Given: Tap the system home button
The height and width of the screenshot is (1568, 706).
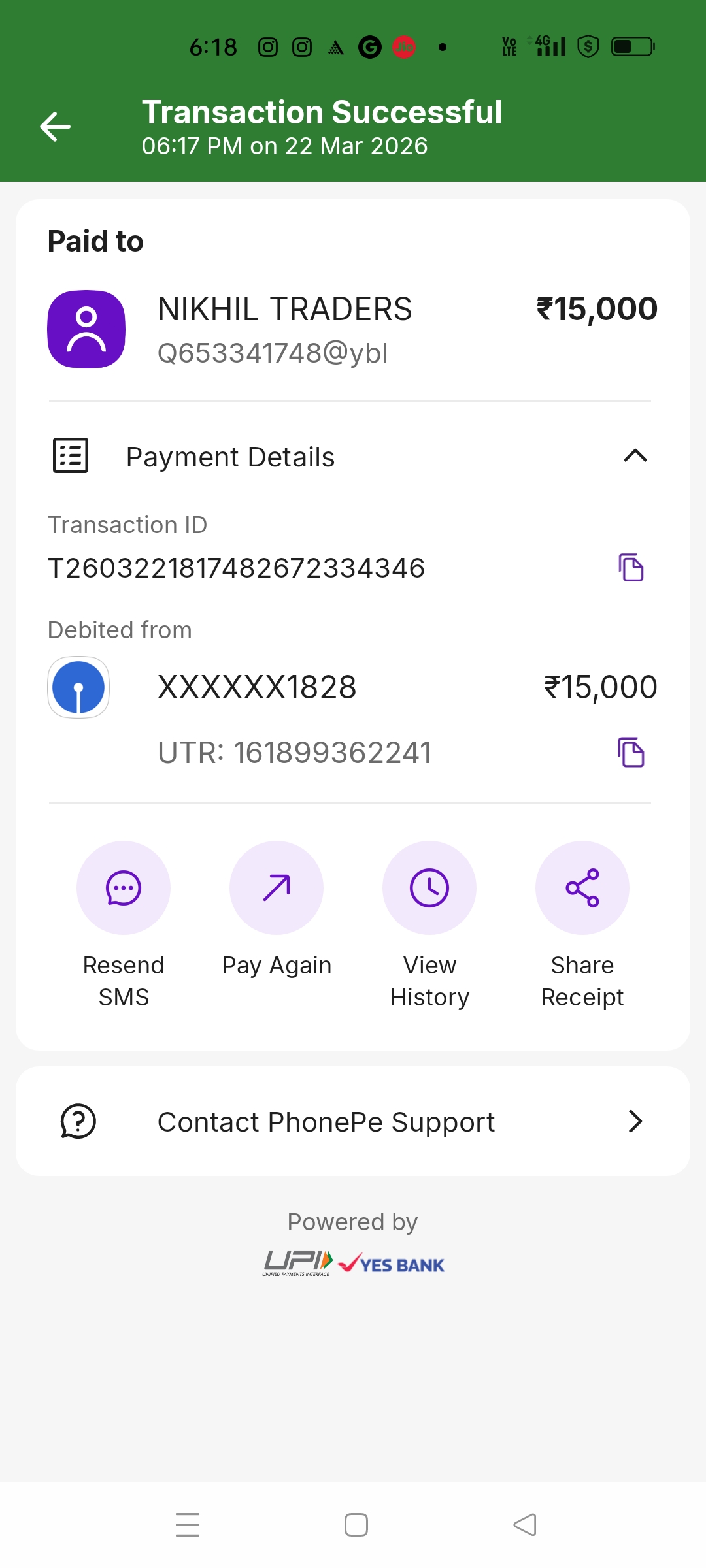Looking at the screenshot, I should pyautogui.click(x=356, y=1525).
